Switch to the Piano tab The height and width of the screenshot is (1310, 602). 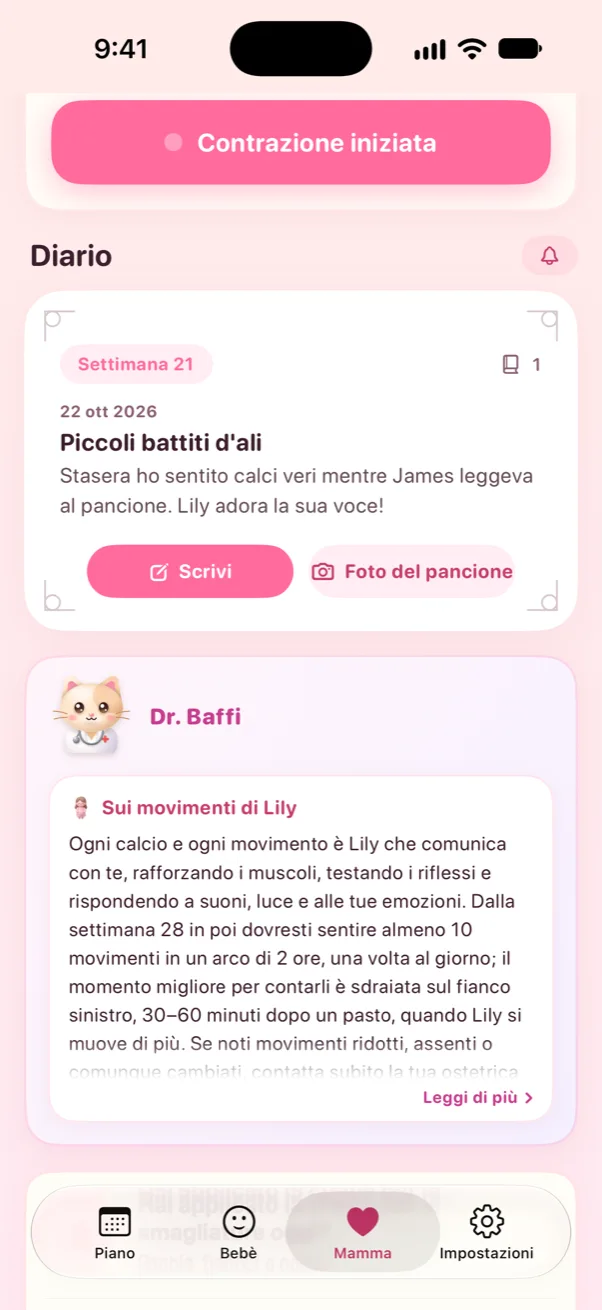click(115, 1232)
